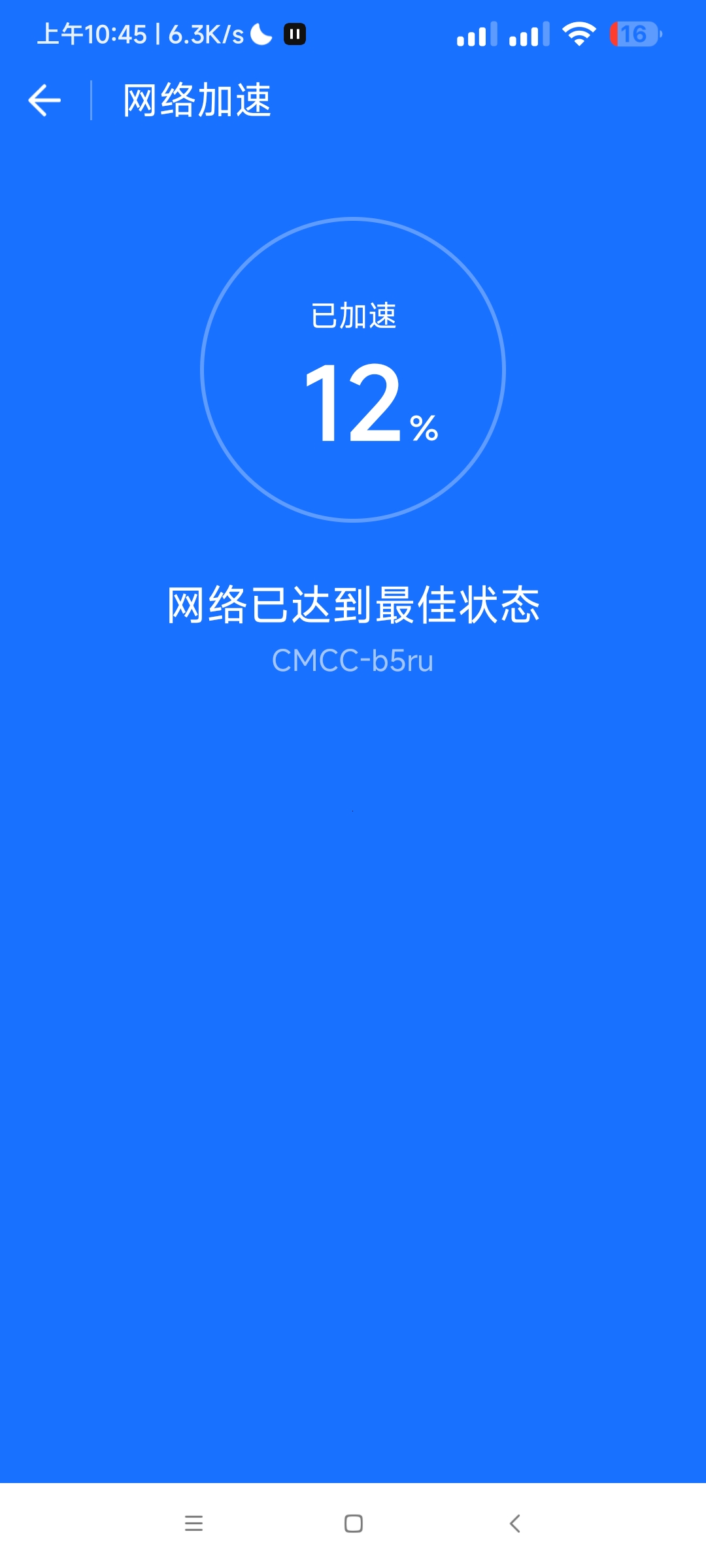Go back from the 网络加速 screen
This screenshot has height=1568, width=706.
44,101
